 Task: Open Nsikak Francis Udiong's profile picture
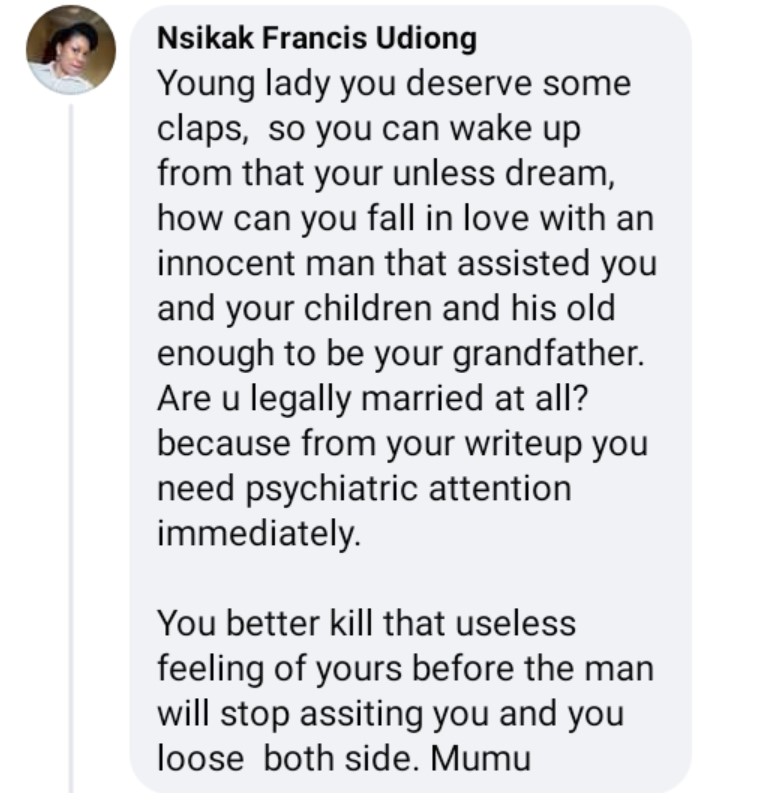(x=70, y=50)
